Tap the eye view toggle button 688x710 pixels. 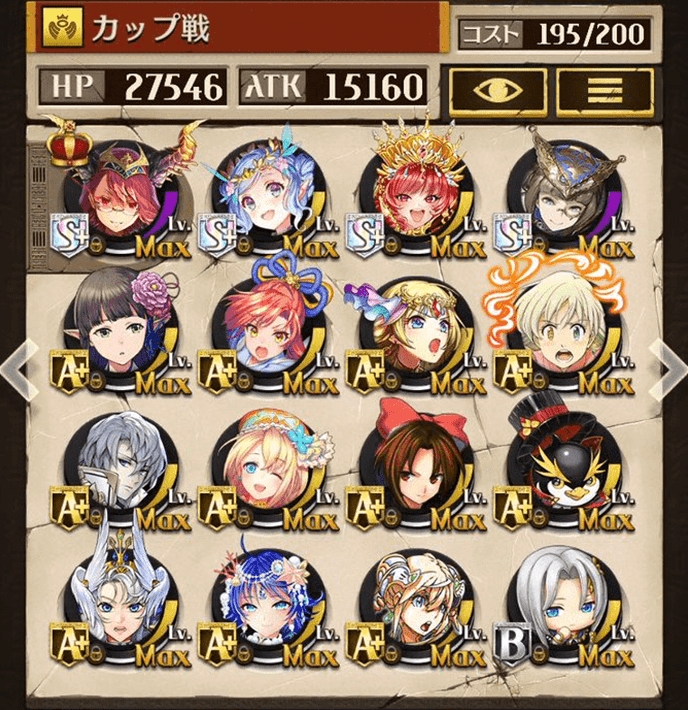pyautogui.click(x=495, y=88)
